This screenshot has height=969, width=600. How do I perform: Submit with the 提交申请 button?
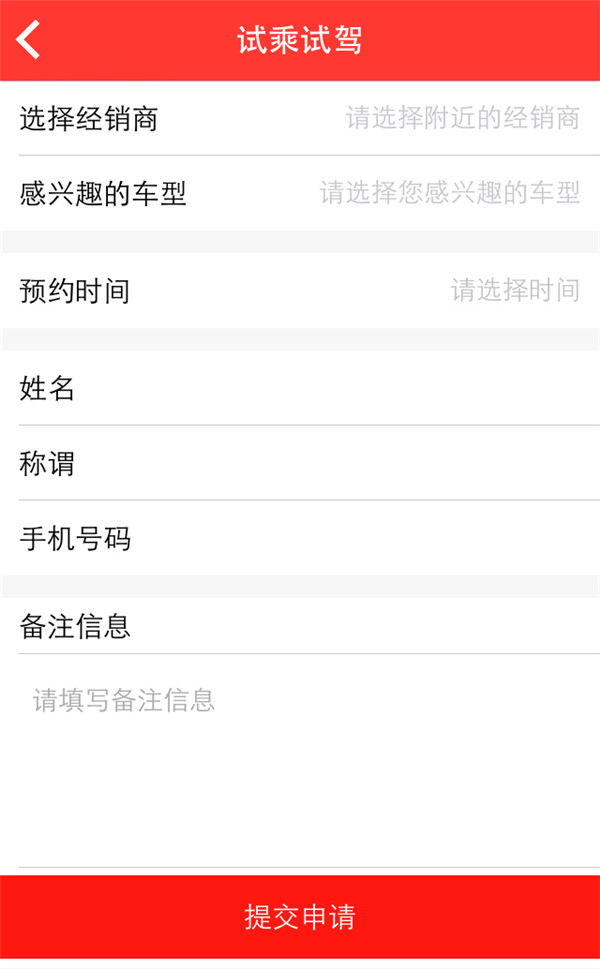coord(300,916)
